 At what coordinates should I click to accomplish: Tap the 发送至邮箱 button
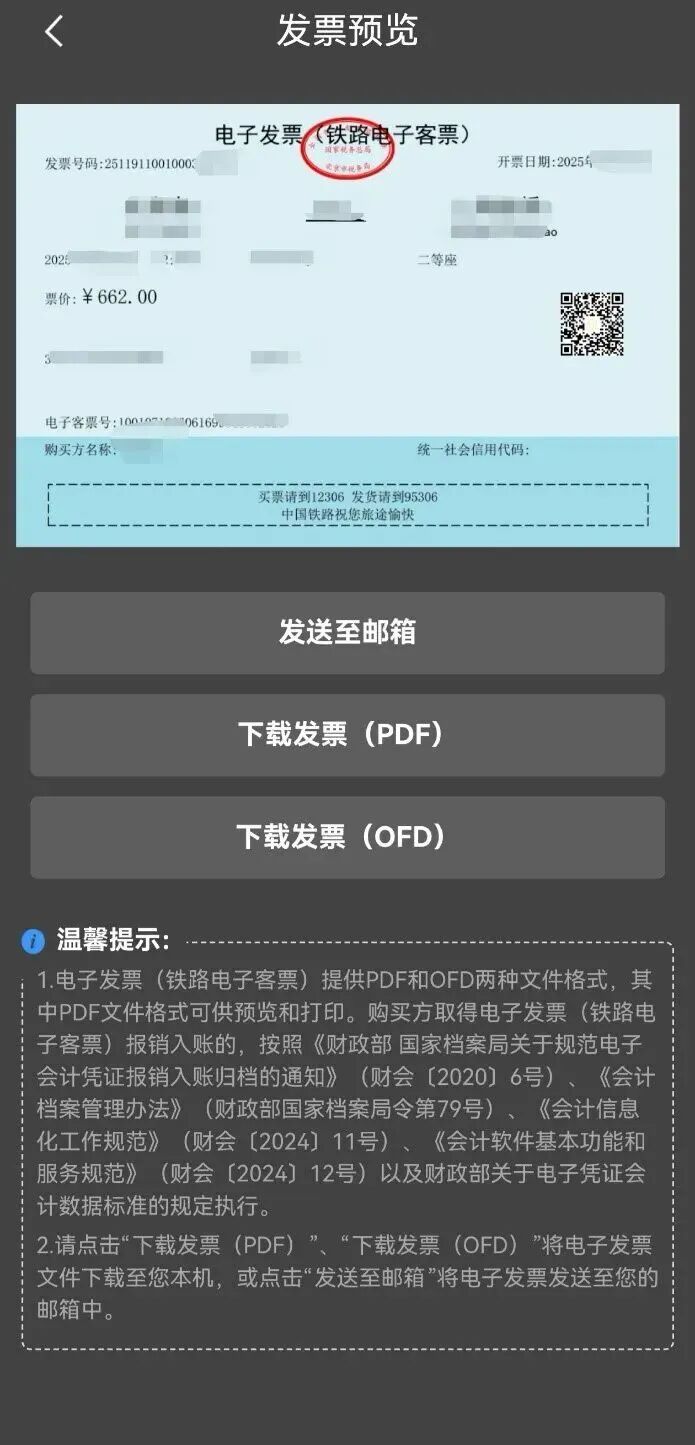(x=347, y=633)
